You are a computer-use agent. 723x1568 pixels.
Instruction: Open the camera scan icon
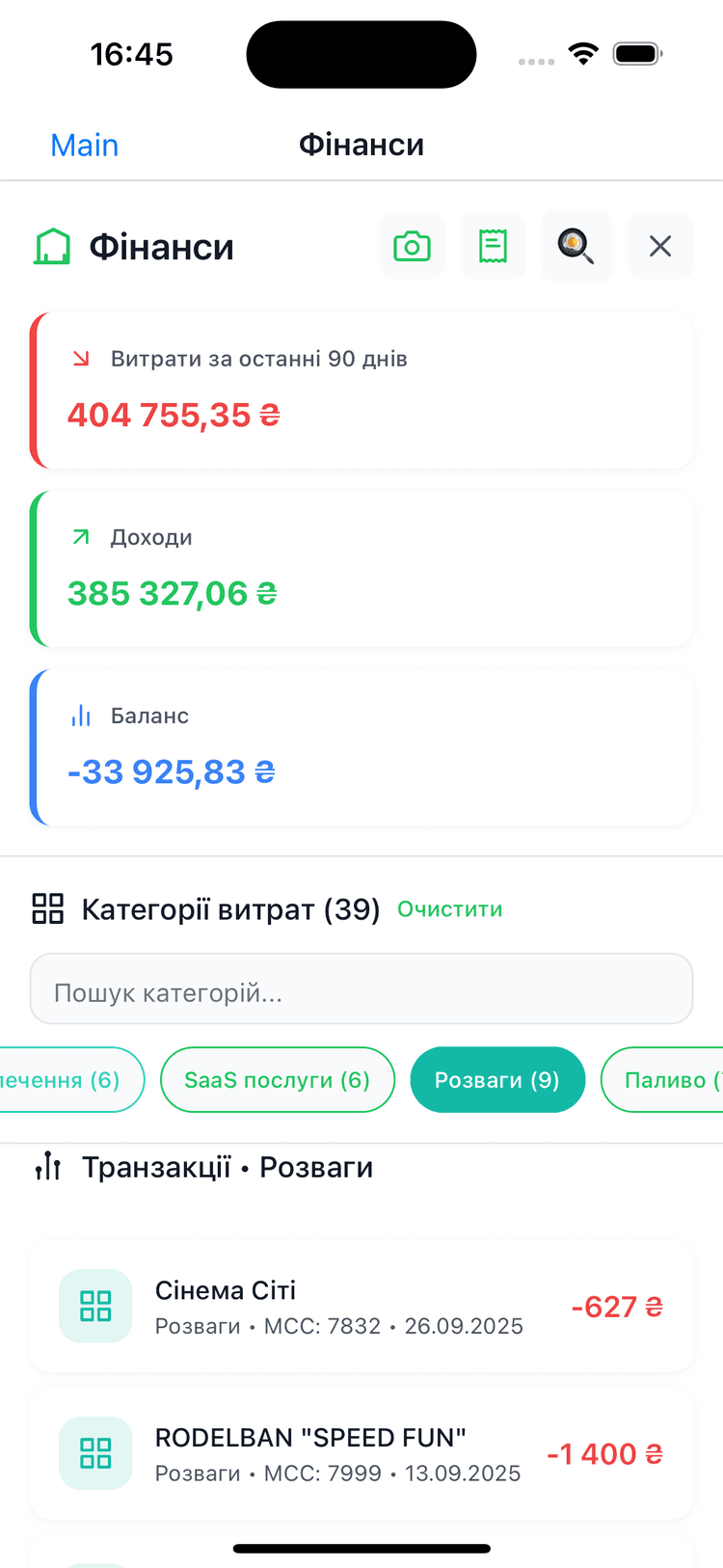(412, 247)
